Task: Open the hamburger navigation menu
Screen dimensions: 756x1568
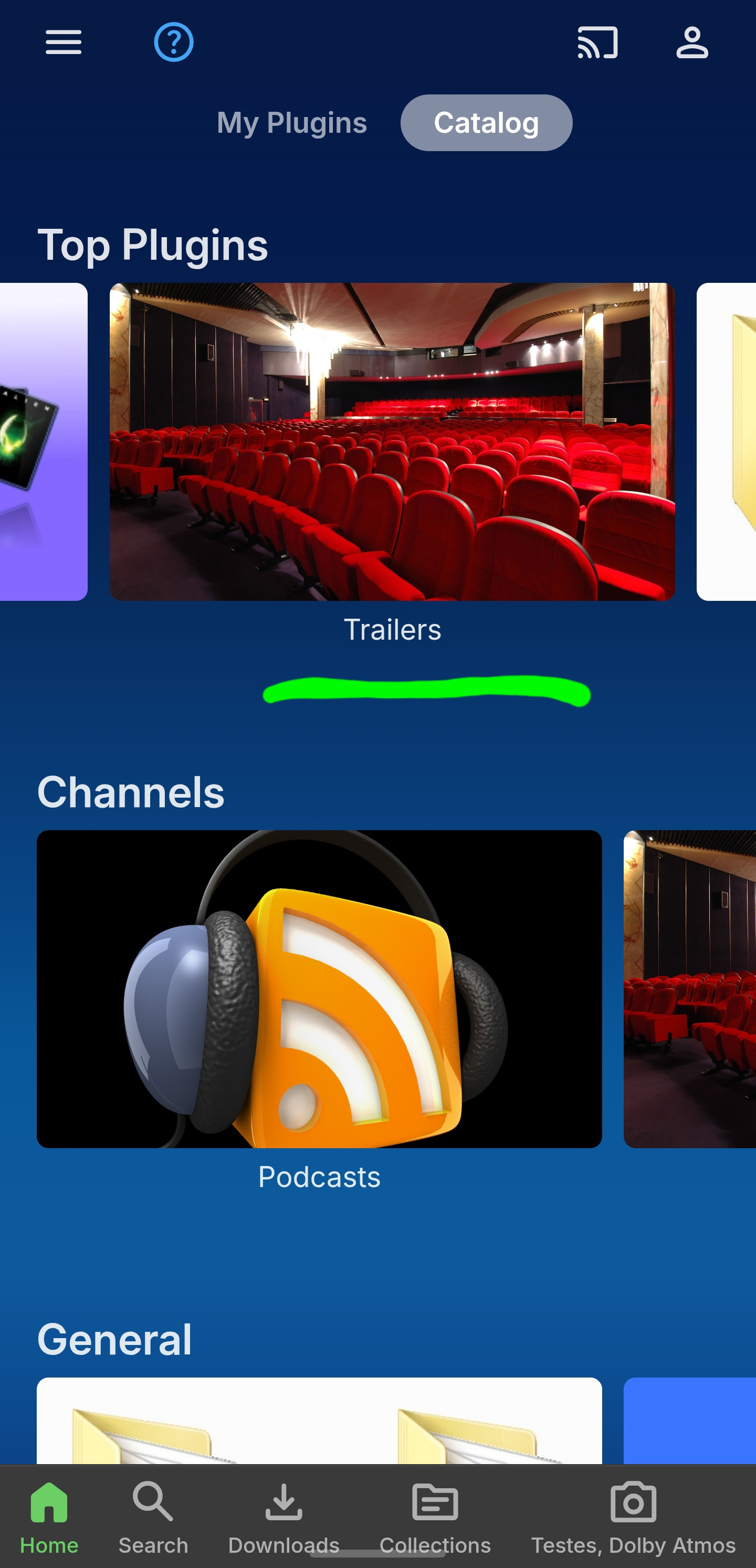Action: (64, 43)
